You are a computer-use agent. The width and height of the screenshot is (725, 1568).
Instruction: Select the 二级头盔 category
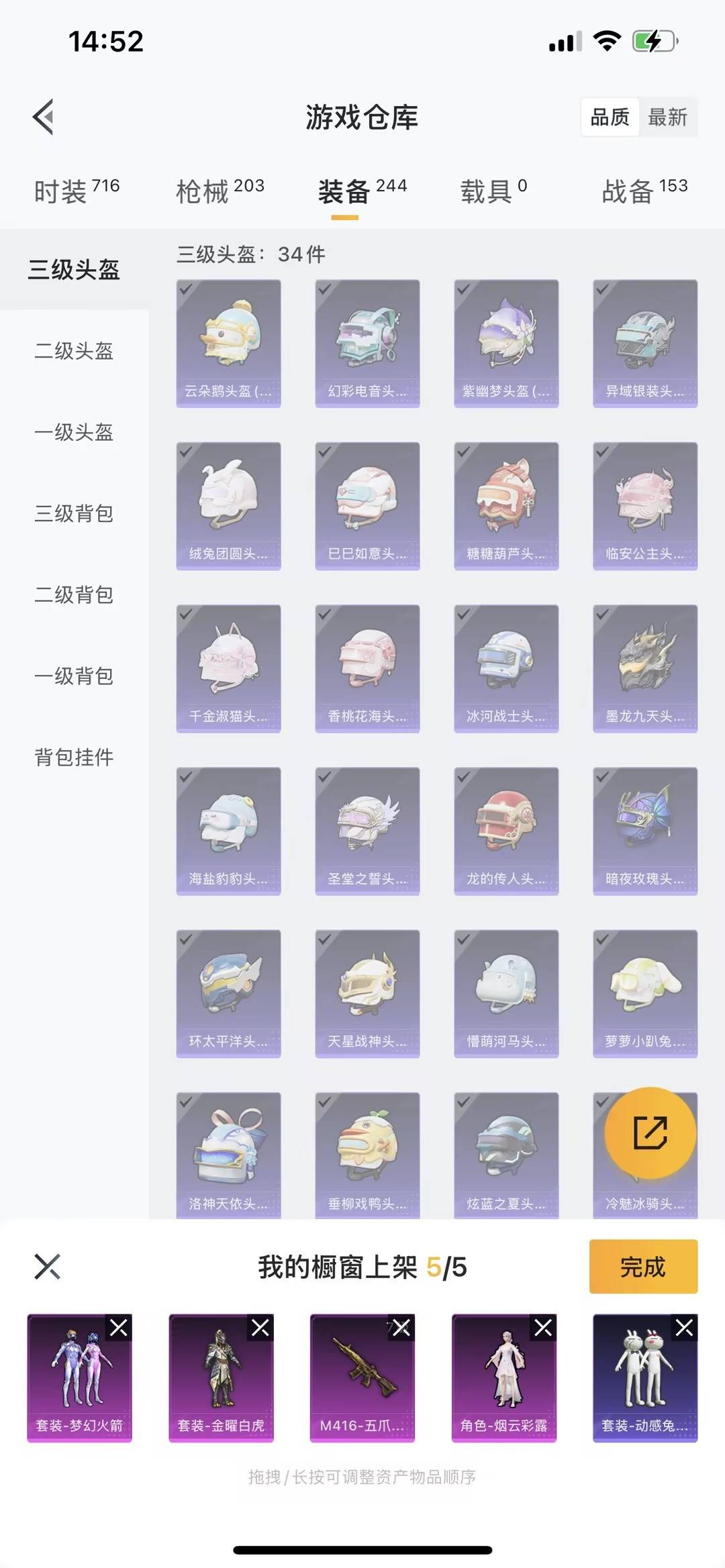click(74, 351)
